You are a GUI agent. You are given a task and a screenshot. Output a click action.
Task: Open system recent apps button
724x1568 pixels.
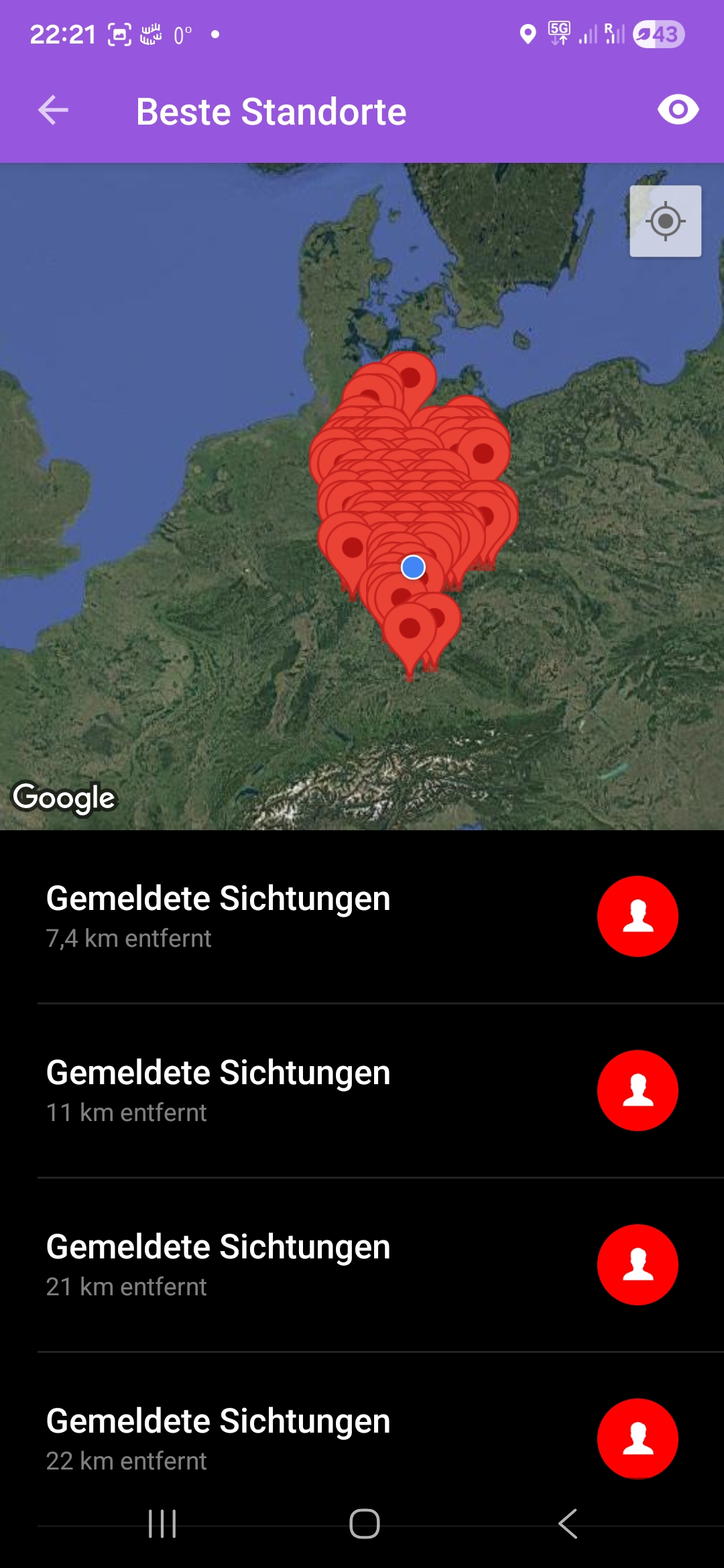162,1524
